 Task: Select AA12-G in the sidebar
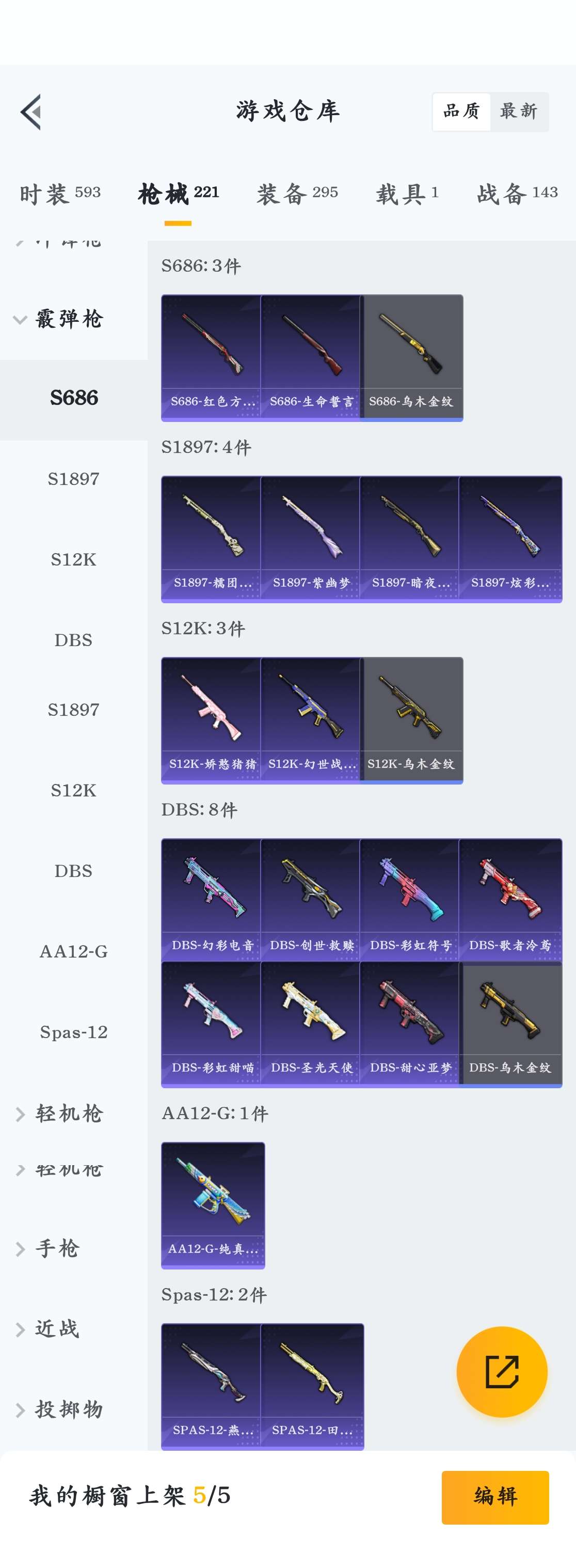tap(74, 951)
